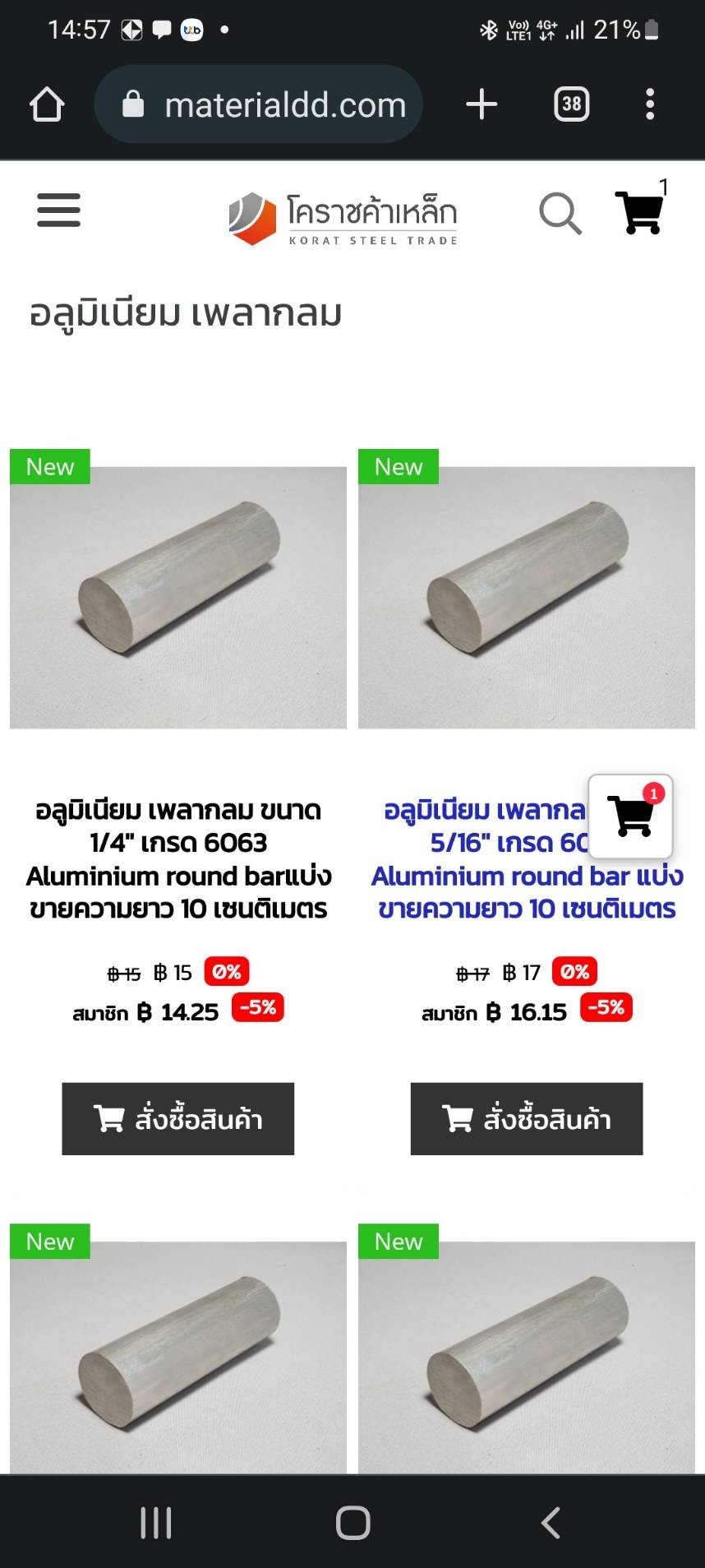Tap the floating cart button with badge
Viewport: 705px width, 1568px height.
(631, 816)
